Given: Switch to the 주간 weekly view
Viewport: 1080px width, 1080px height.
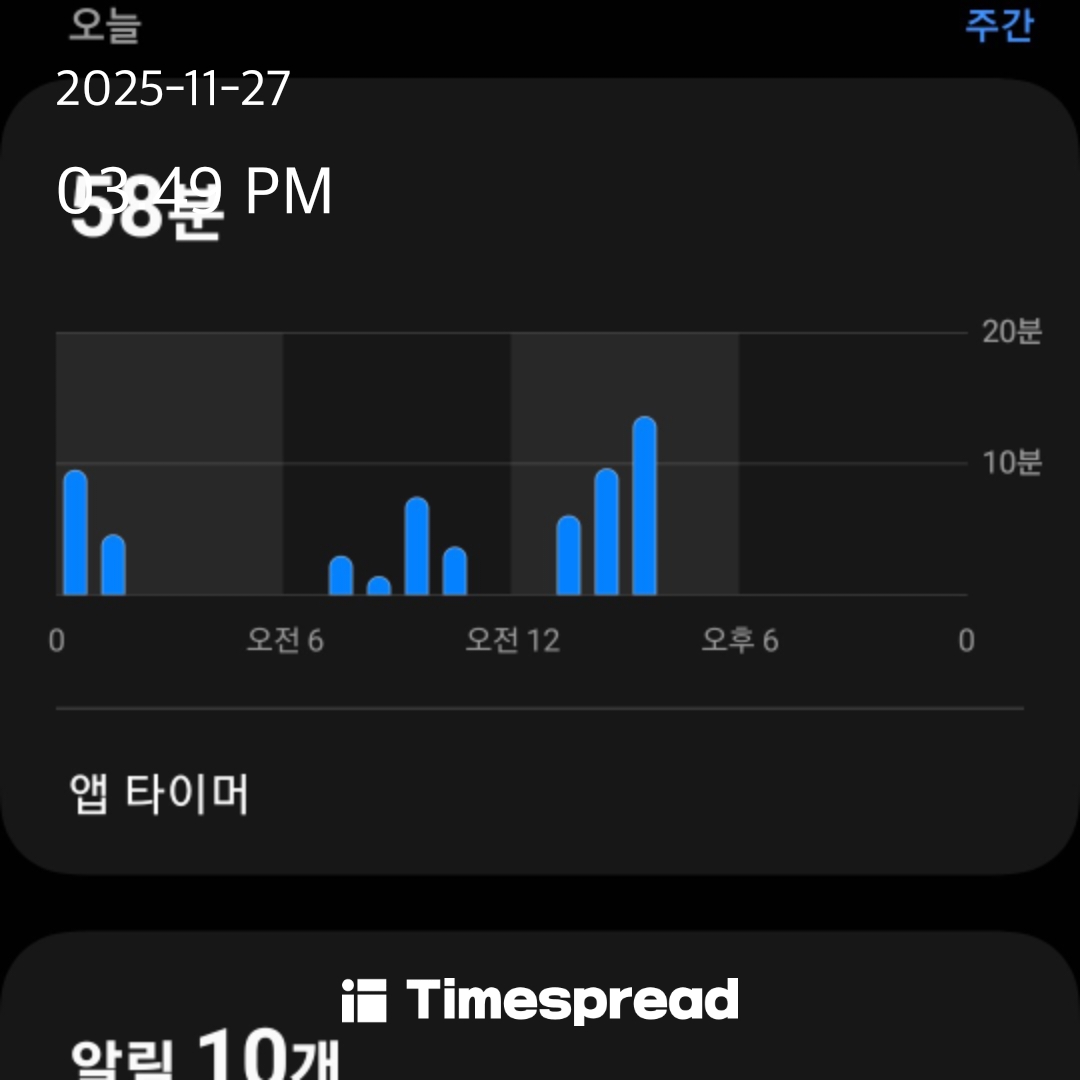Looking at the screenshot, I should (998, 25).
